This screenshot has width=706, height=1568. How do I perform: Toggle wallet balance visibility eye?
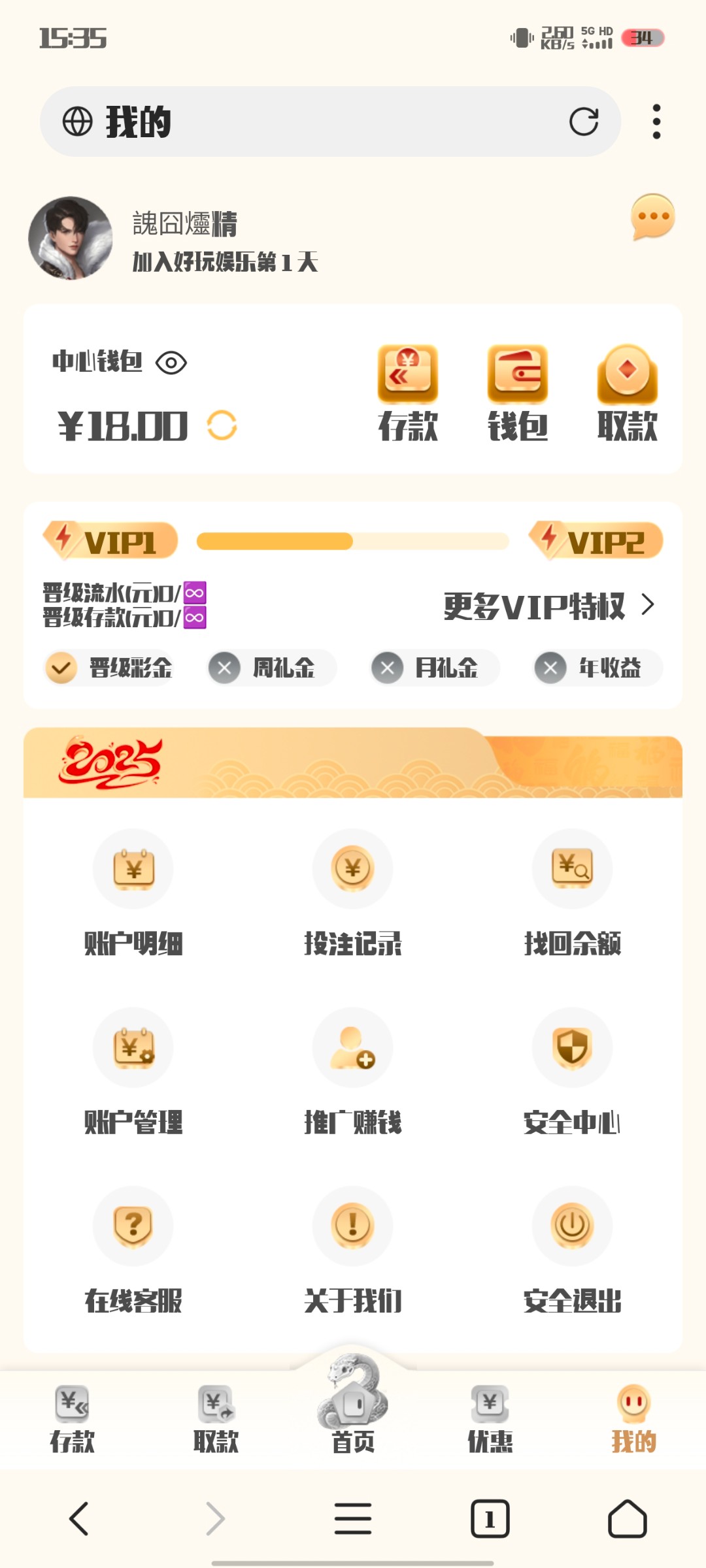(x=171, y=363)
